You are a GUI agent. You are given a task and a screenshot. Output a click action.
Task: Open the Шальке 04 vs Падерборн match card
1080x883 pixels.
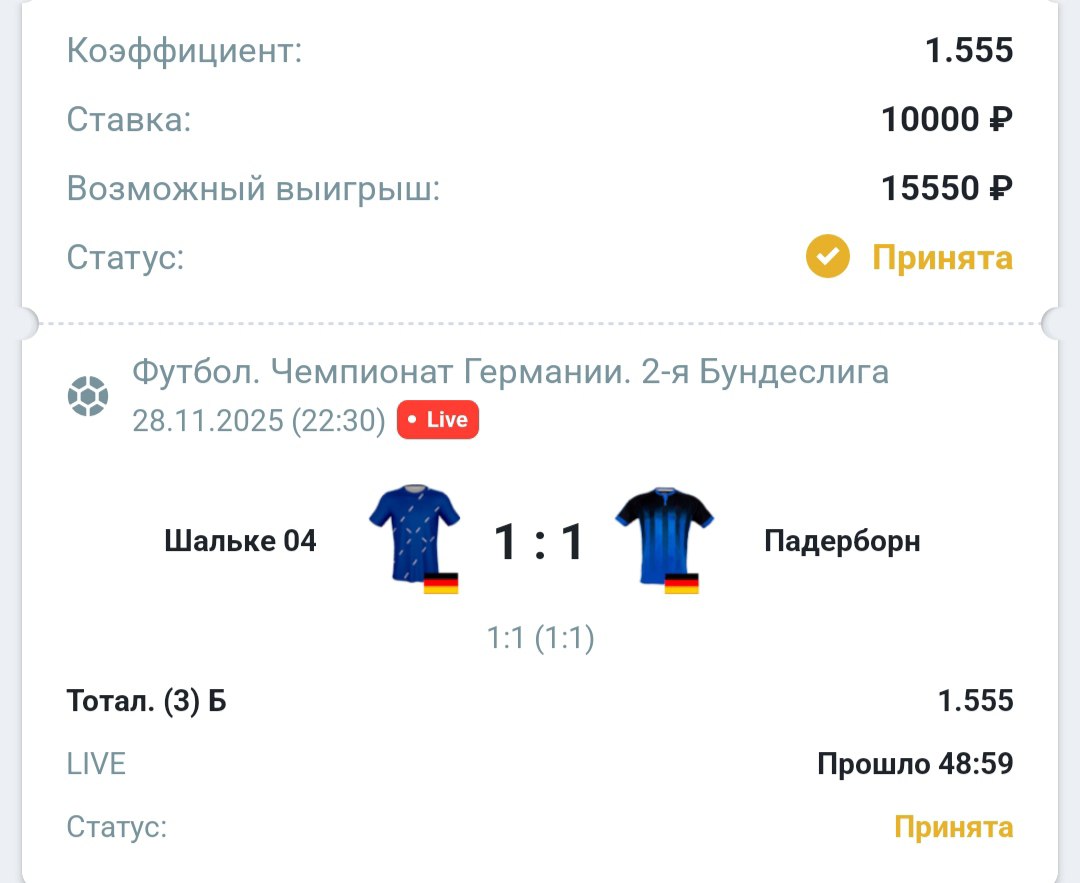(540, 542)
